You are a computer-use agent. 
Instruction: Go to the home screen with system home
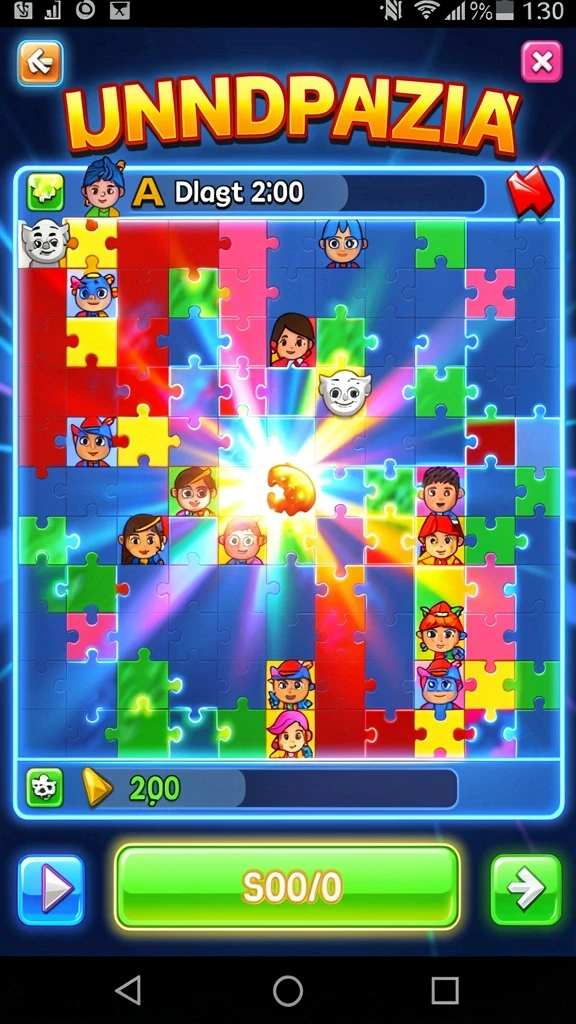(x=287, y=990)
